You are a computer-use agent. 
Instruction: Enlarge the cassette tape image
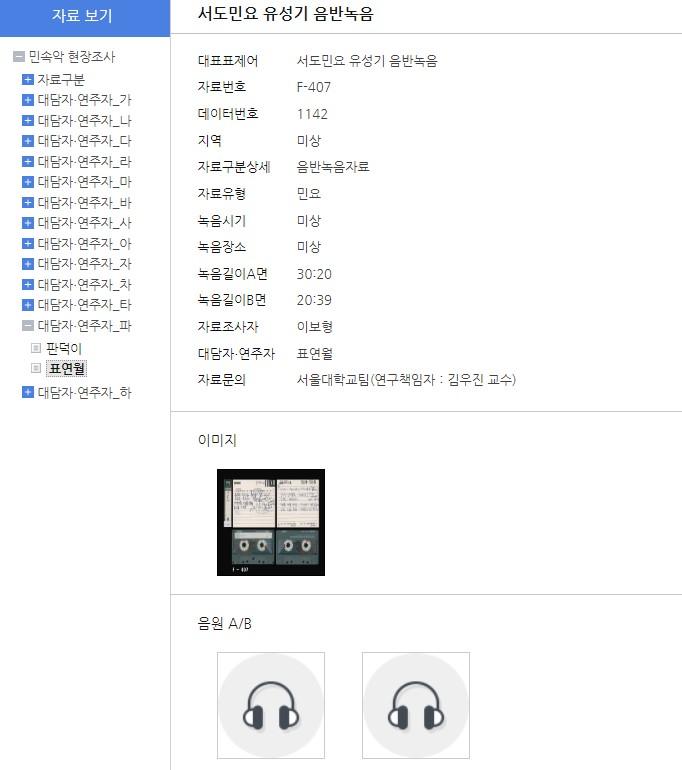[x=270, y=522]
